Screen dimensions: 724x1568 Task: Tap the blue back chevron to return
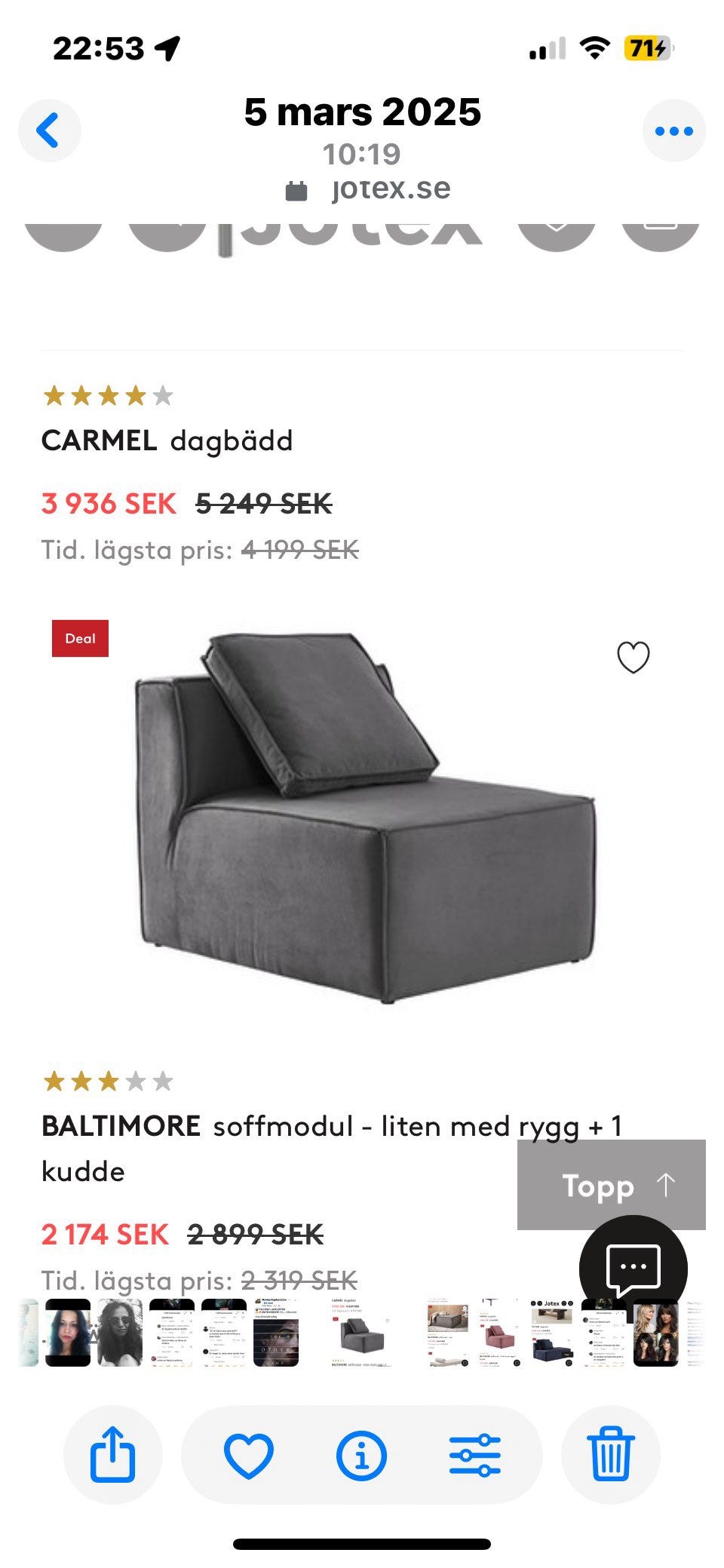48,129
